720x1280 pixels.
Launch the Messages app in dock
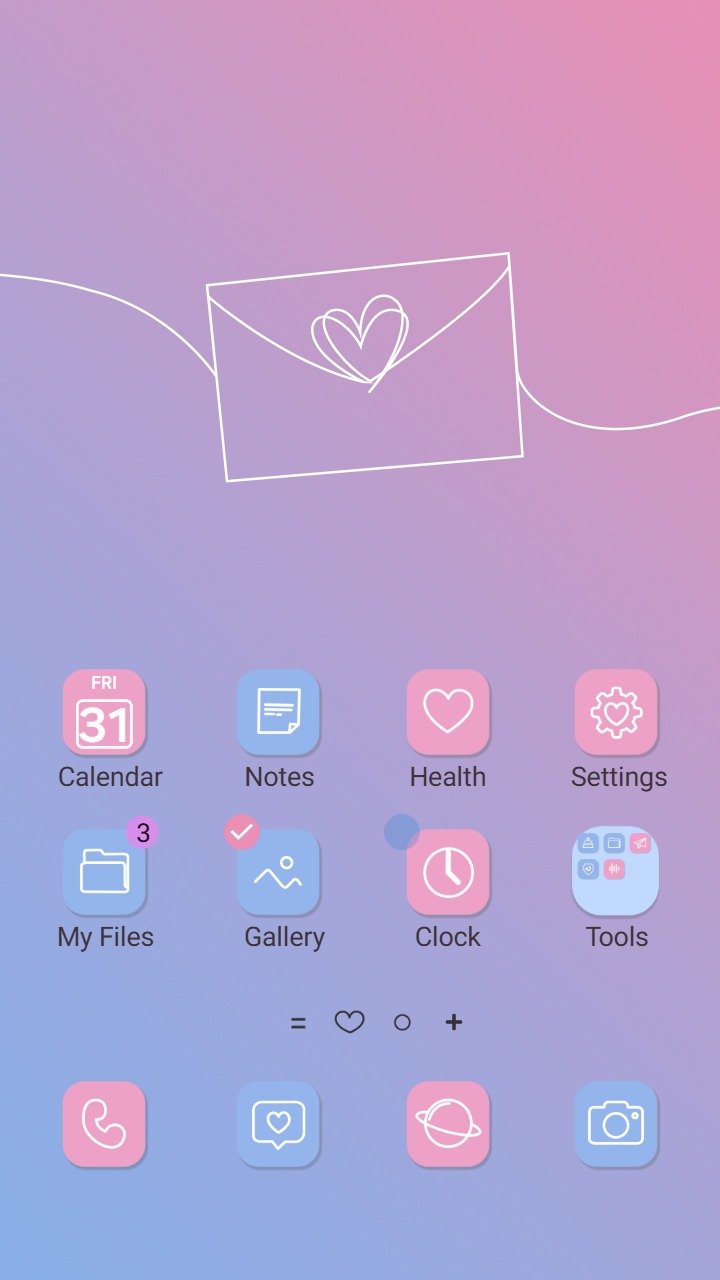tap(278, 1124)
